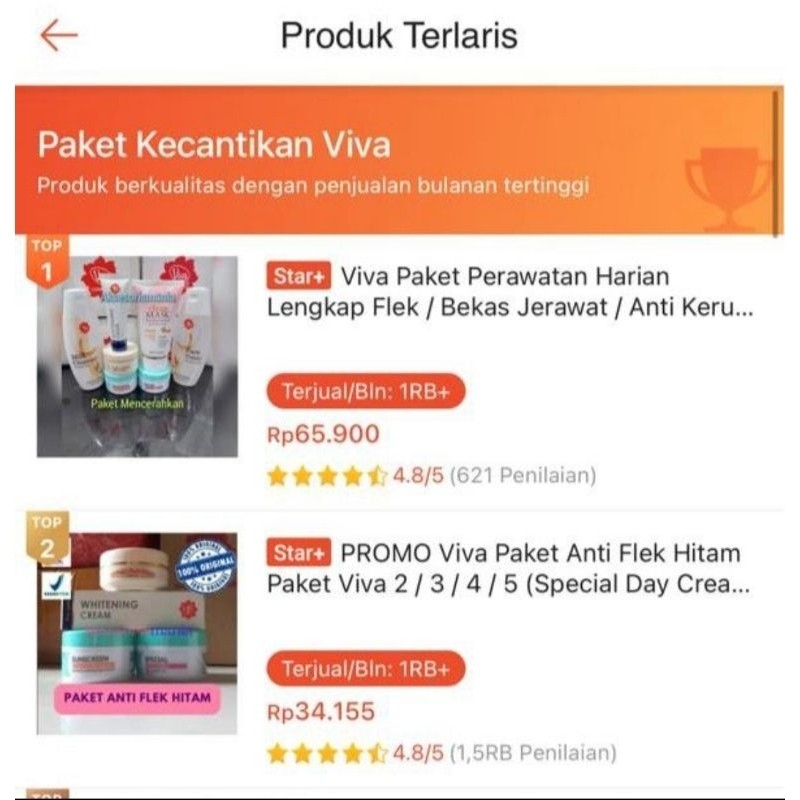Open Viva Paket Perawatan Harian Lengkap product
800x800 pixels.
[x=510, y=291]
